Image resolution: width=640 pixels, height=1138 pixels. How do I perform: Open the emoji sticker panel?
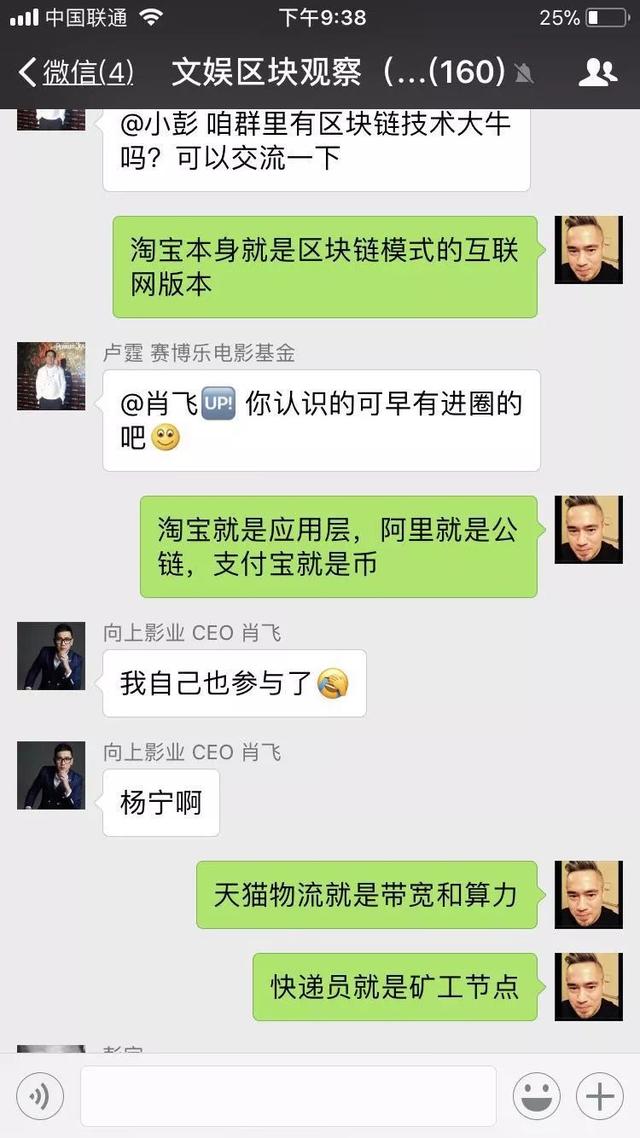tap(537, 1097)
